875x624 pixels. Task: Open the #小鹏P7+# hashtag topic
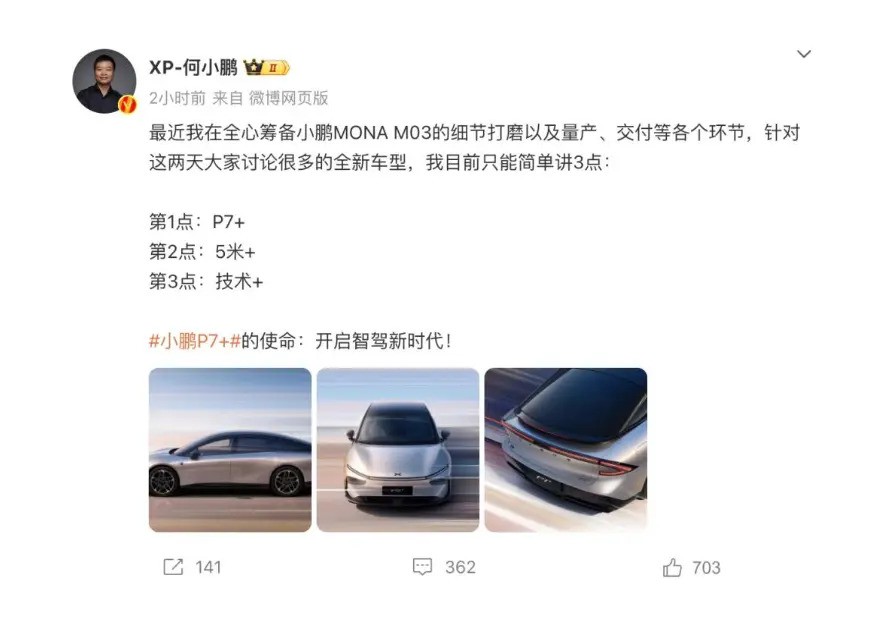pos(194,340)
